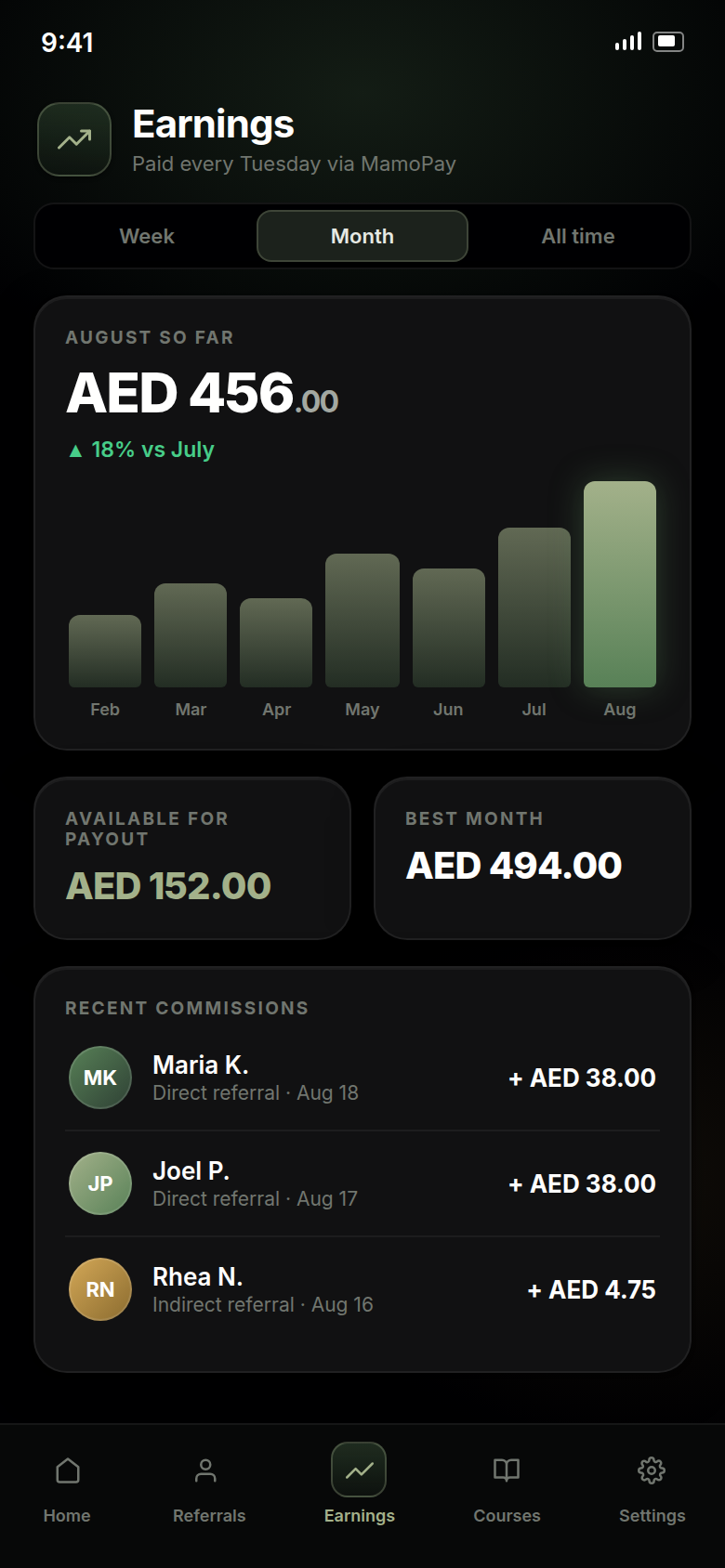The width and height of the screenshot is (725, 1568).
Task: Tap the Aug bar in the chart
Action: (620, 584)
